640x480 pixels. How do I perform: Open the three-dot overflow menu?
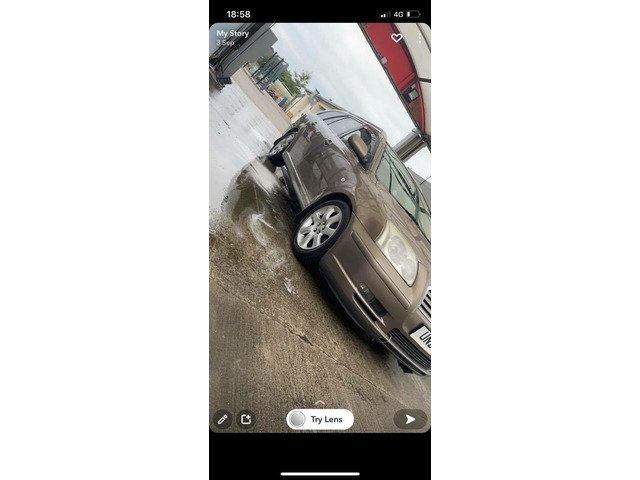click(419, 38)
